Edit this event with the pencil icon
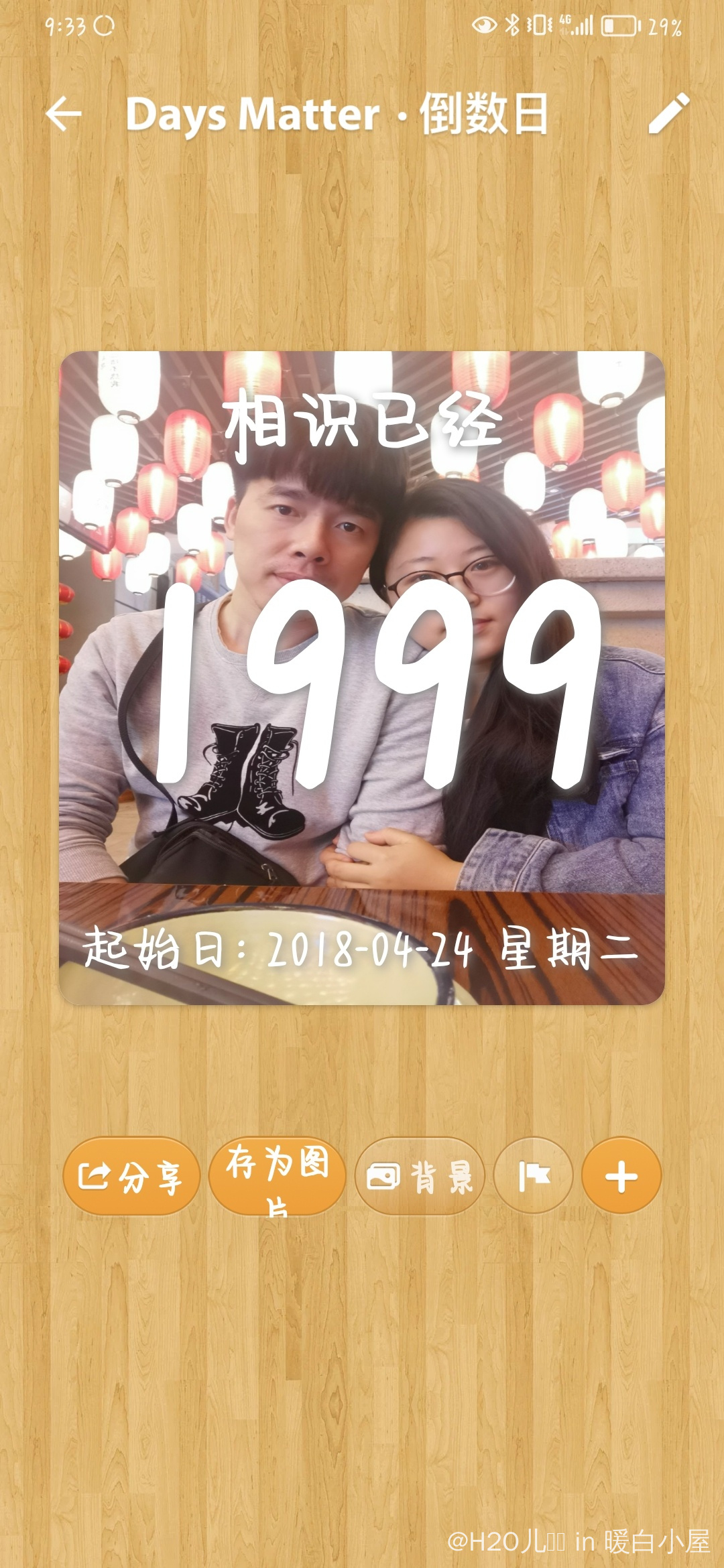This screenshot has height=1568, width=724. pyautogui.click(x=668, y=114)
